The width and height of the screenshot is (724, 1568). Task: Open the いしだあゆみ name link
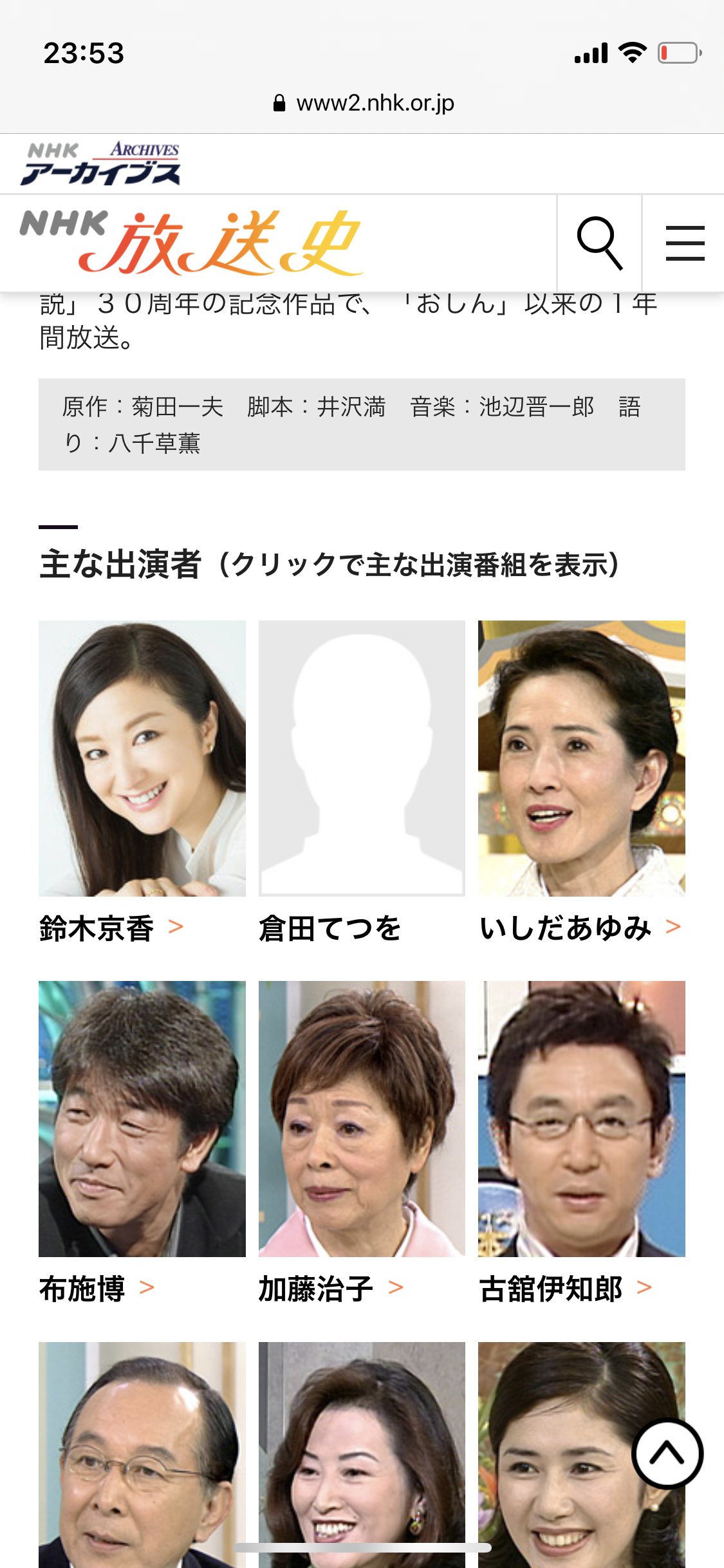579,928
